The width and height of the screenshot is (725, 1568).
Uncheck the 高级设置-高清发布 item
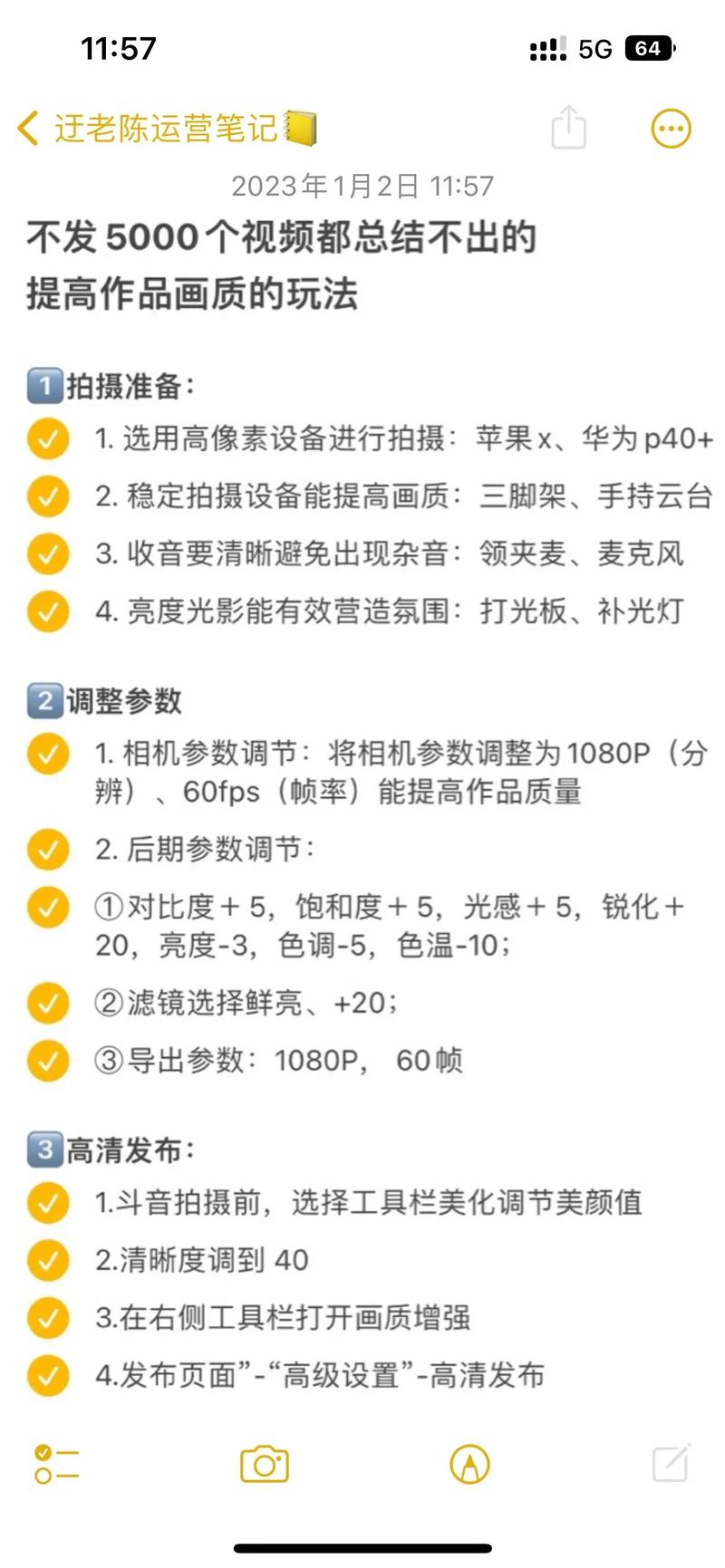(48, 1375)
